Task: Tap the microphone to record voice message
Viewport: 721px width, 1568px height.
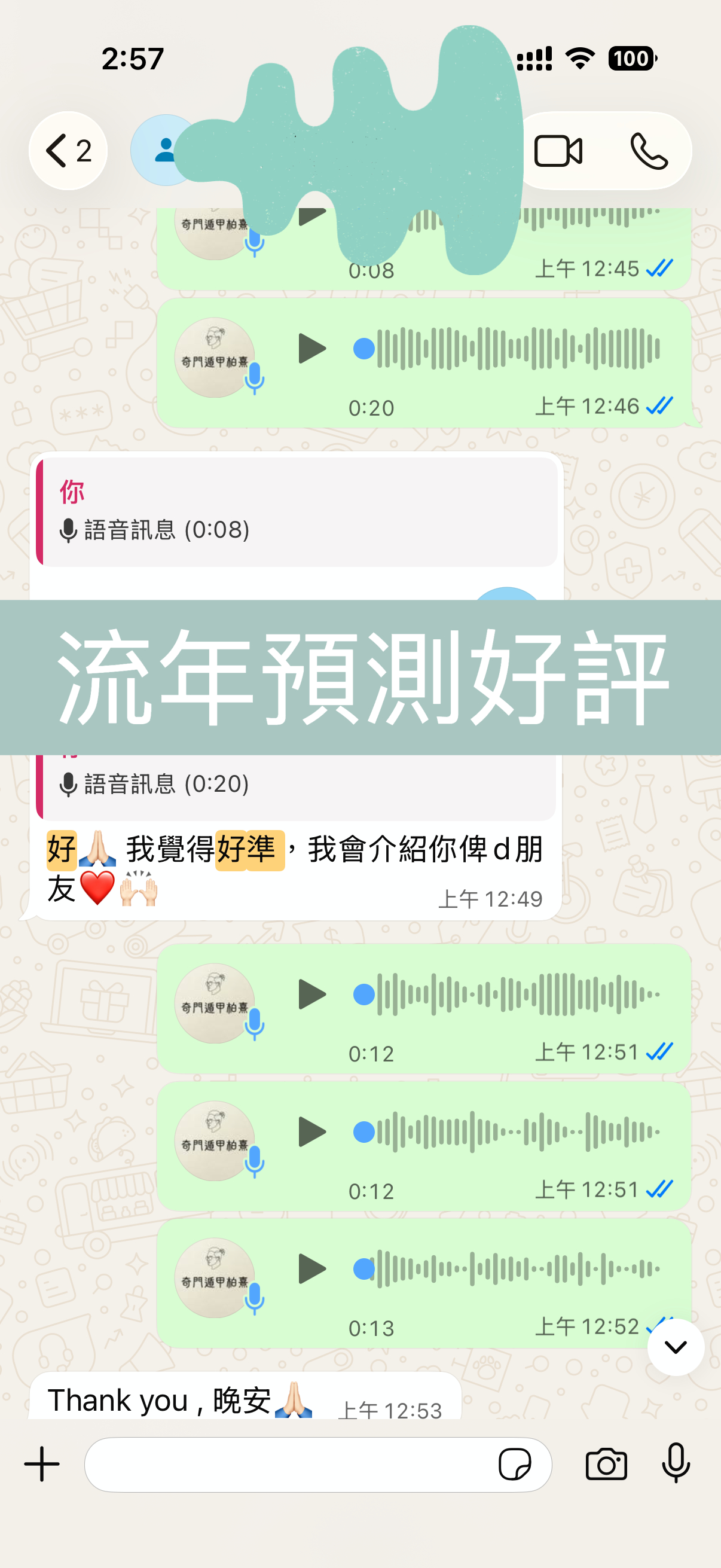Action: pyautogui.click(x=676, y=1463)
